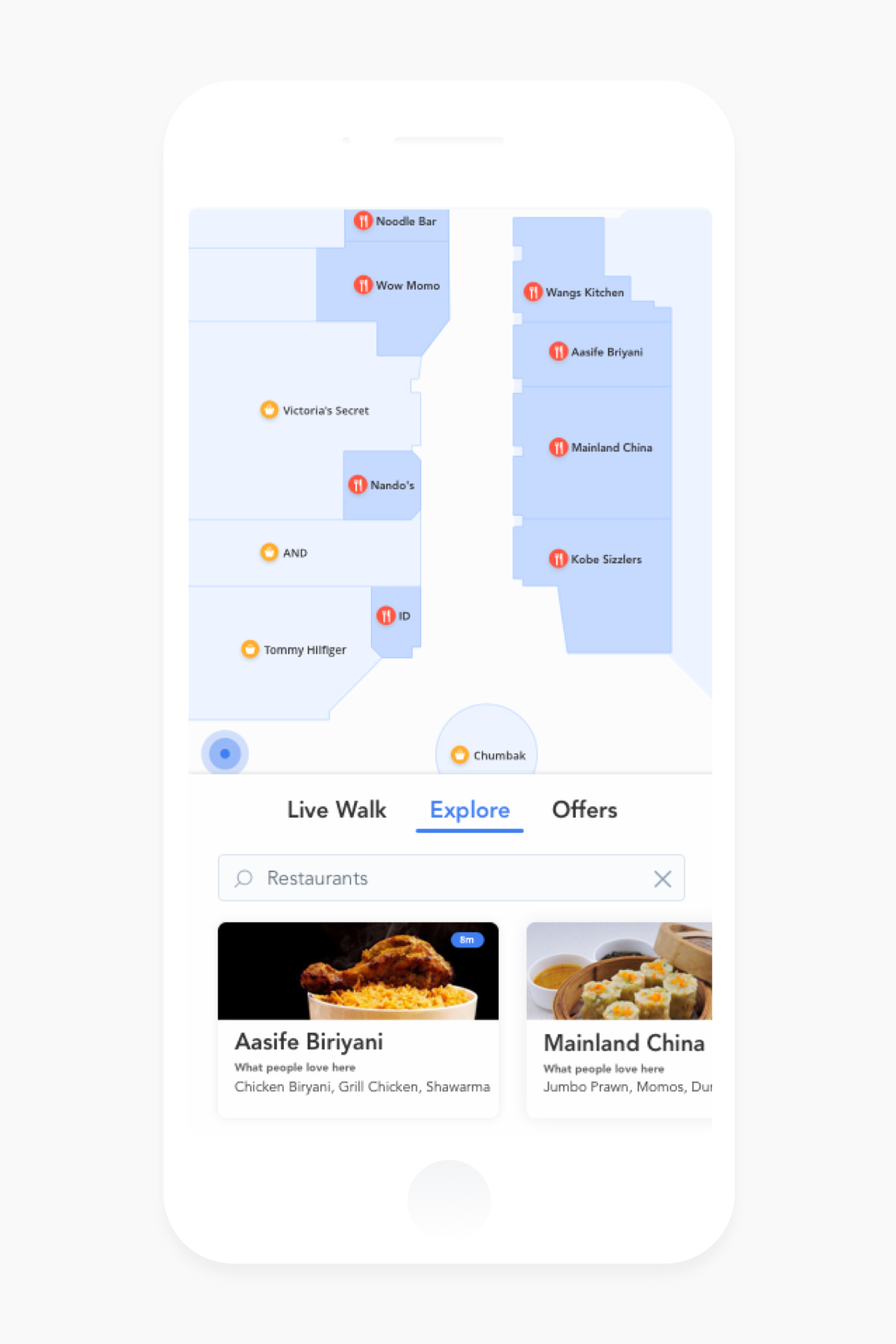896x1344 pixels.
Task: Select Noodle Bar marker on map
Action: (x=364, y=221)
